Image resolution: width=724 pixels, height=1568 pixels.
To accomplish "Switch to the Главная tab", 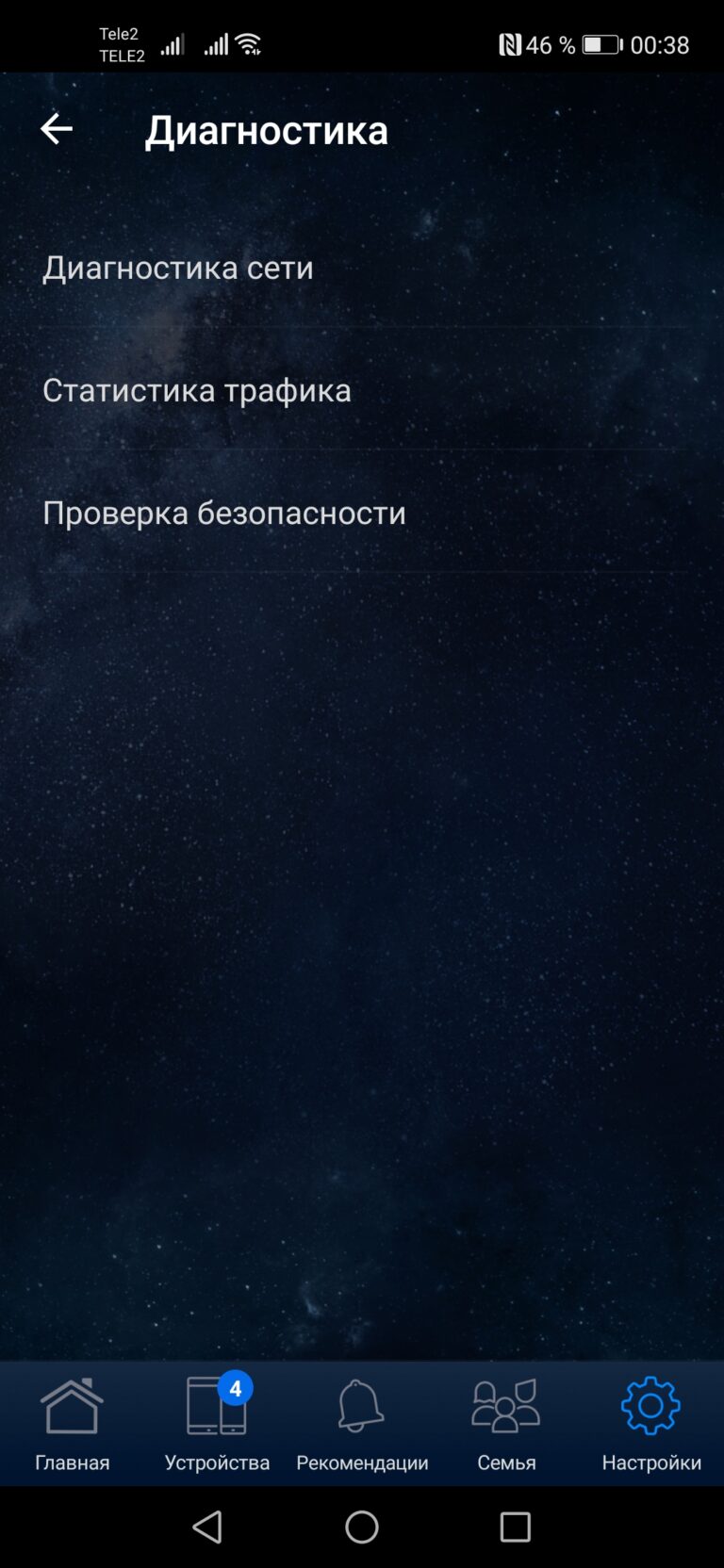I will click(73, 1424).
